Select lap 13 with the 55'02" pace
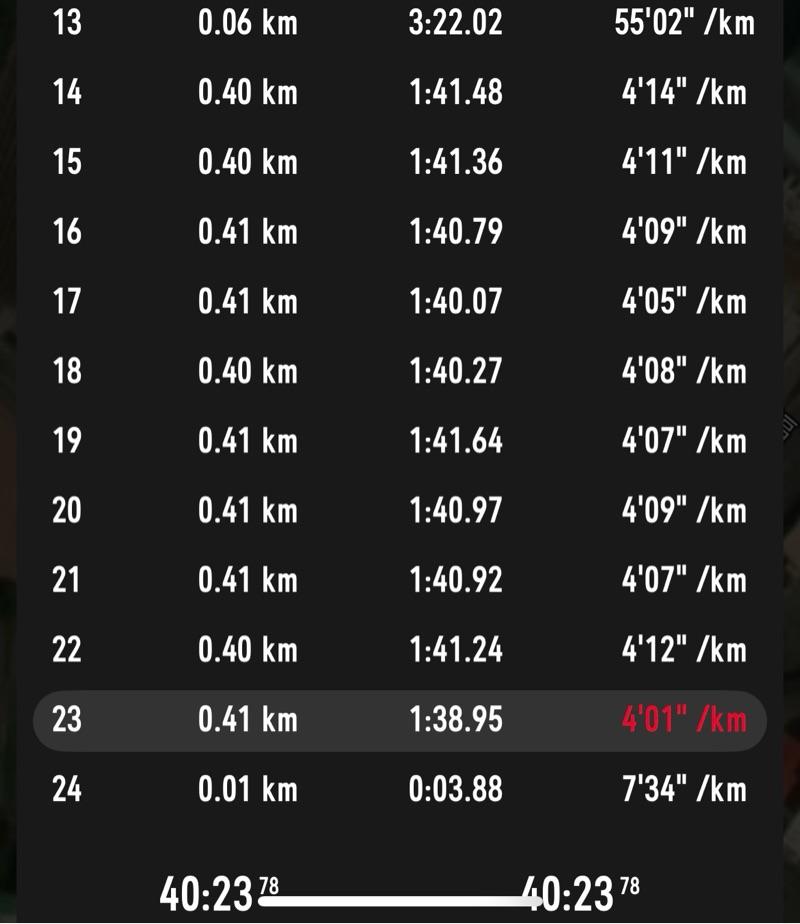 pos(400,23)
